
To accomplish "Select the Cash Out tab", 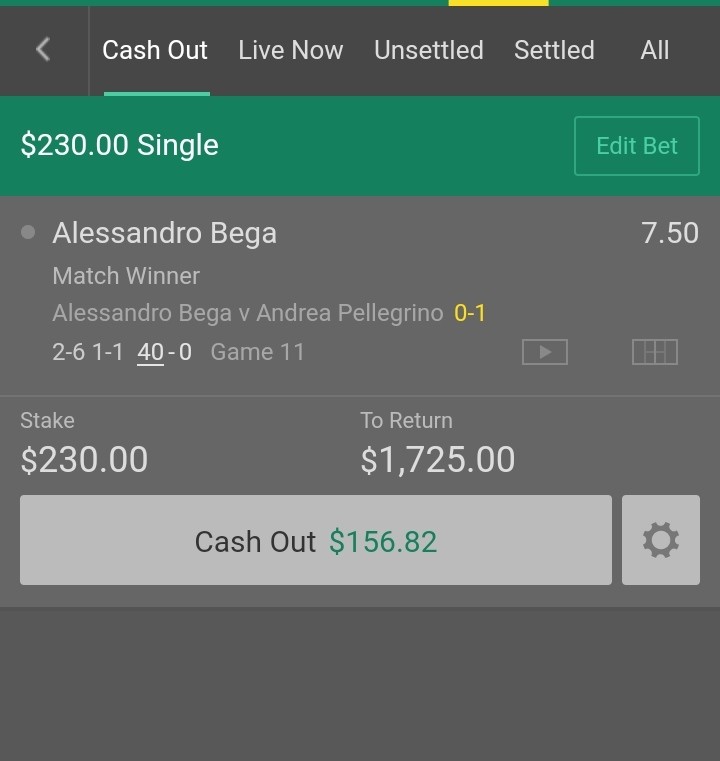I will [x=155, y=50].
